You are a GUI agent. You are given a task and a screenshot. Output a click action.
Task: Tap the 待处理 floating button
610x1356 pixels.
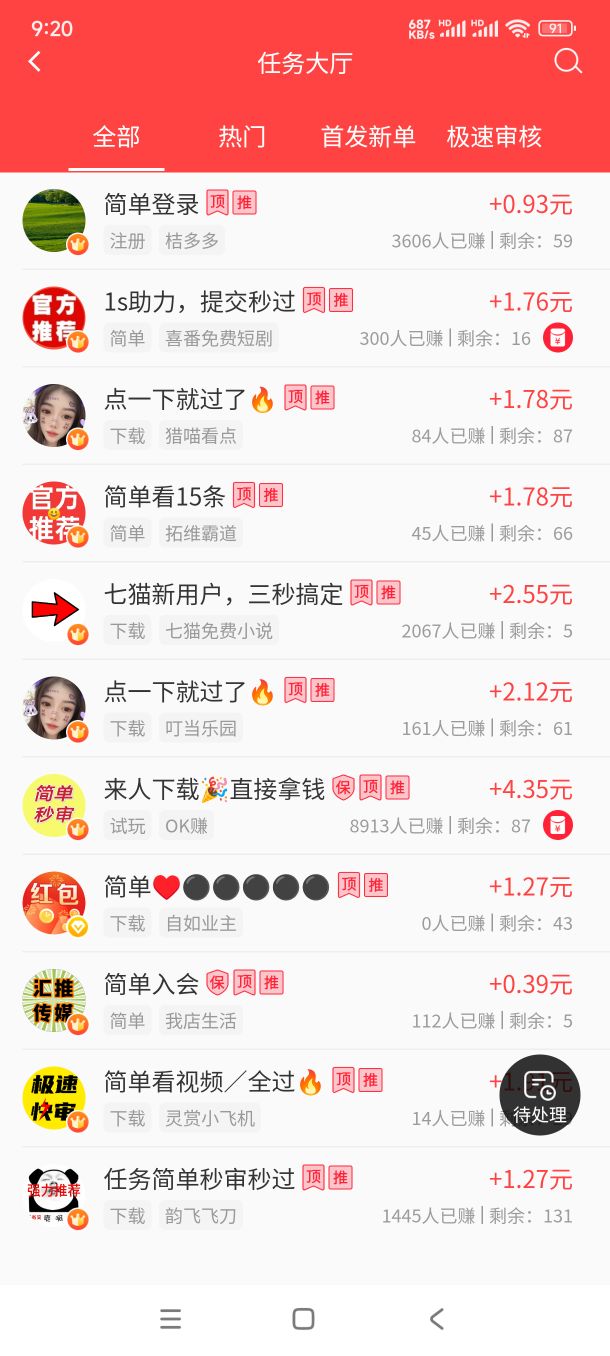click(x=540, y=1095)
